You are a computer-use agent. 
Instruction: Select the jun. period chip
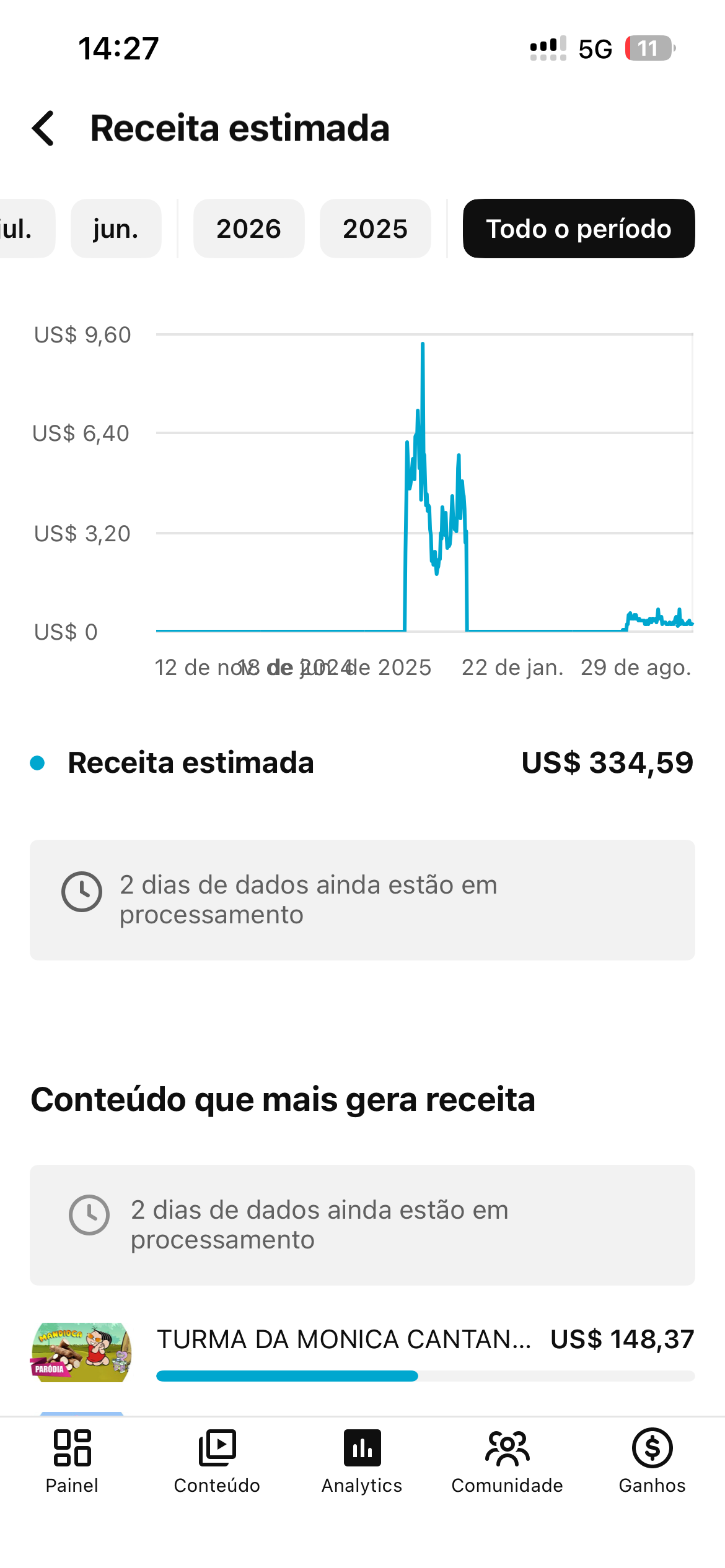(116, 229)
